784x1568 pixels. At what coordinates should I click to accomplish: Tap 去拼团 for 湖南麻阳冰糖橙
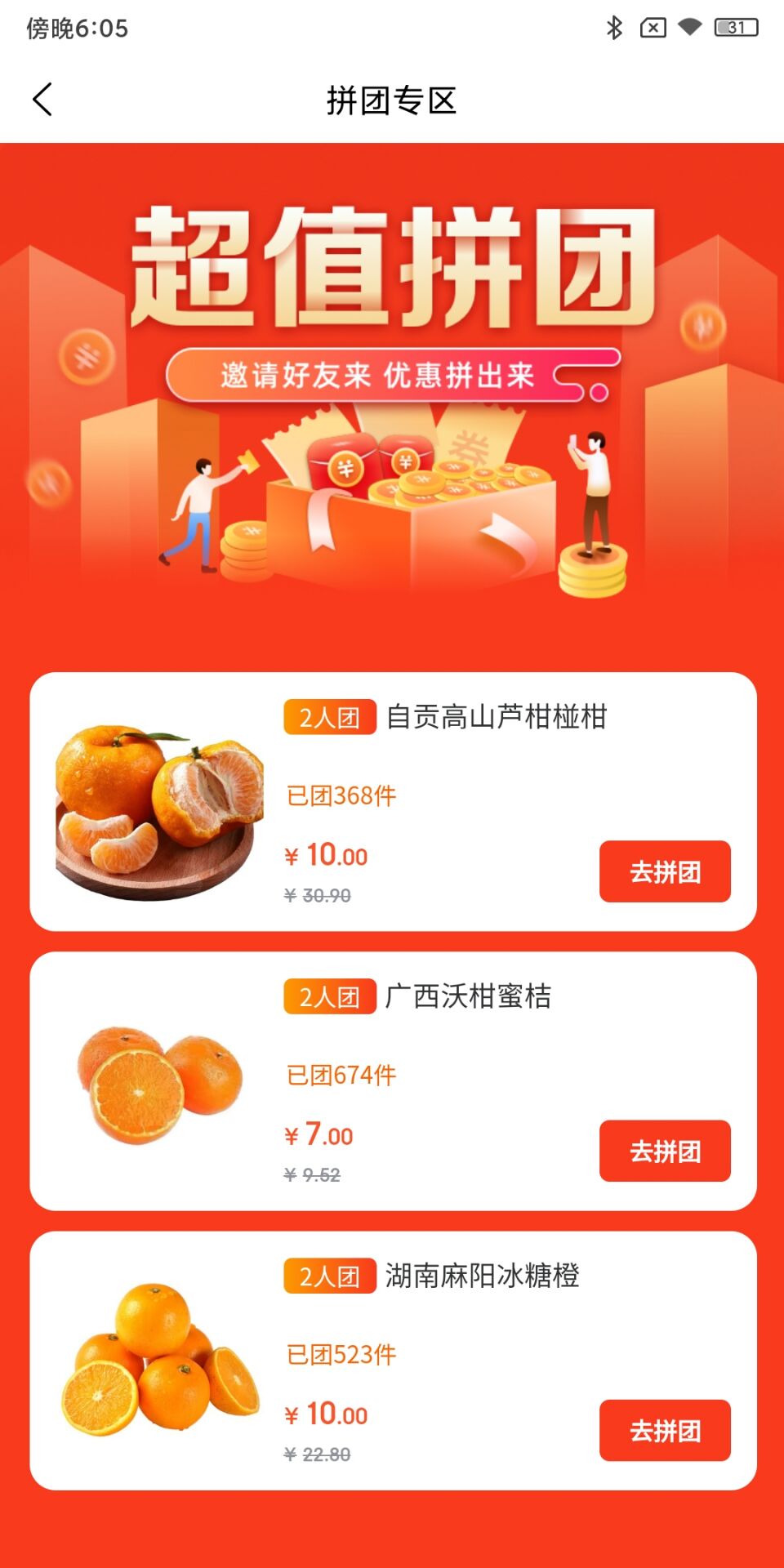pyautogui.click(x=665, y=1430)
